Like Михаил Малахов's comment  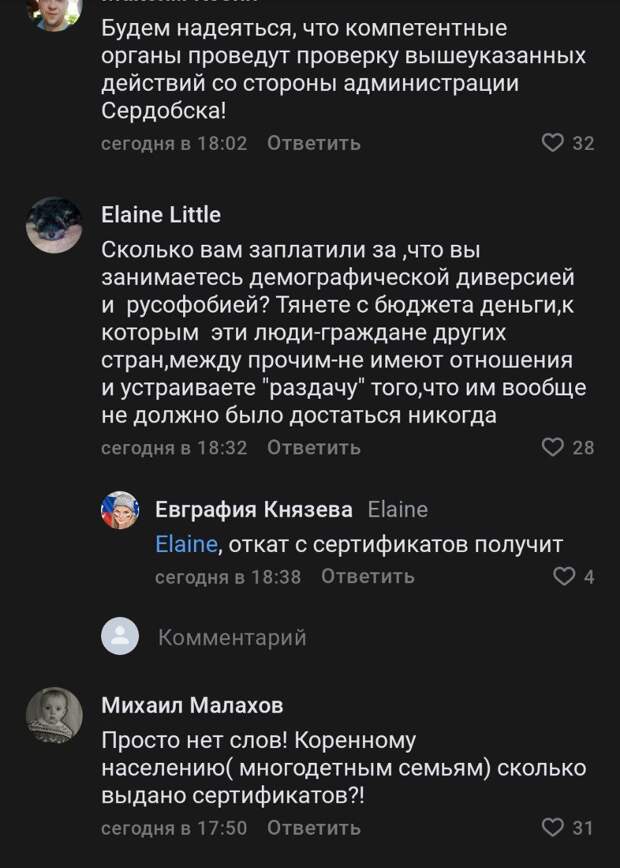click(x=553, y=827)
